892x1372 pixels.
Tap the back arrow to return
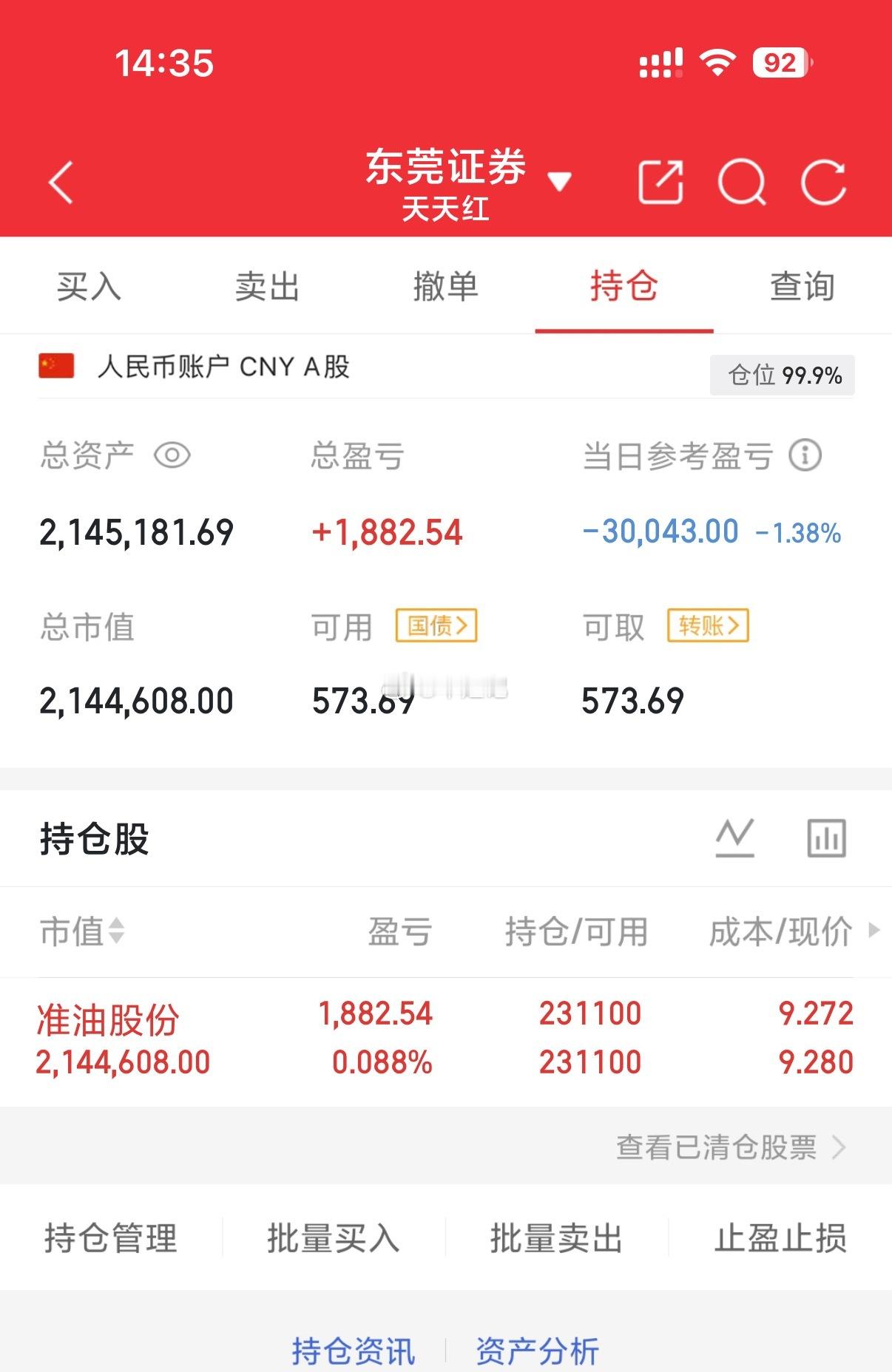coord(60,181)
